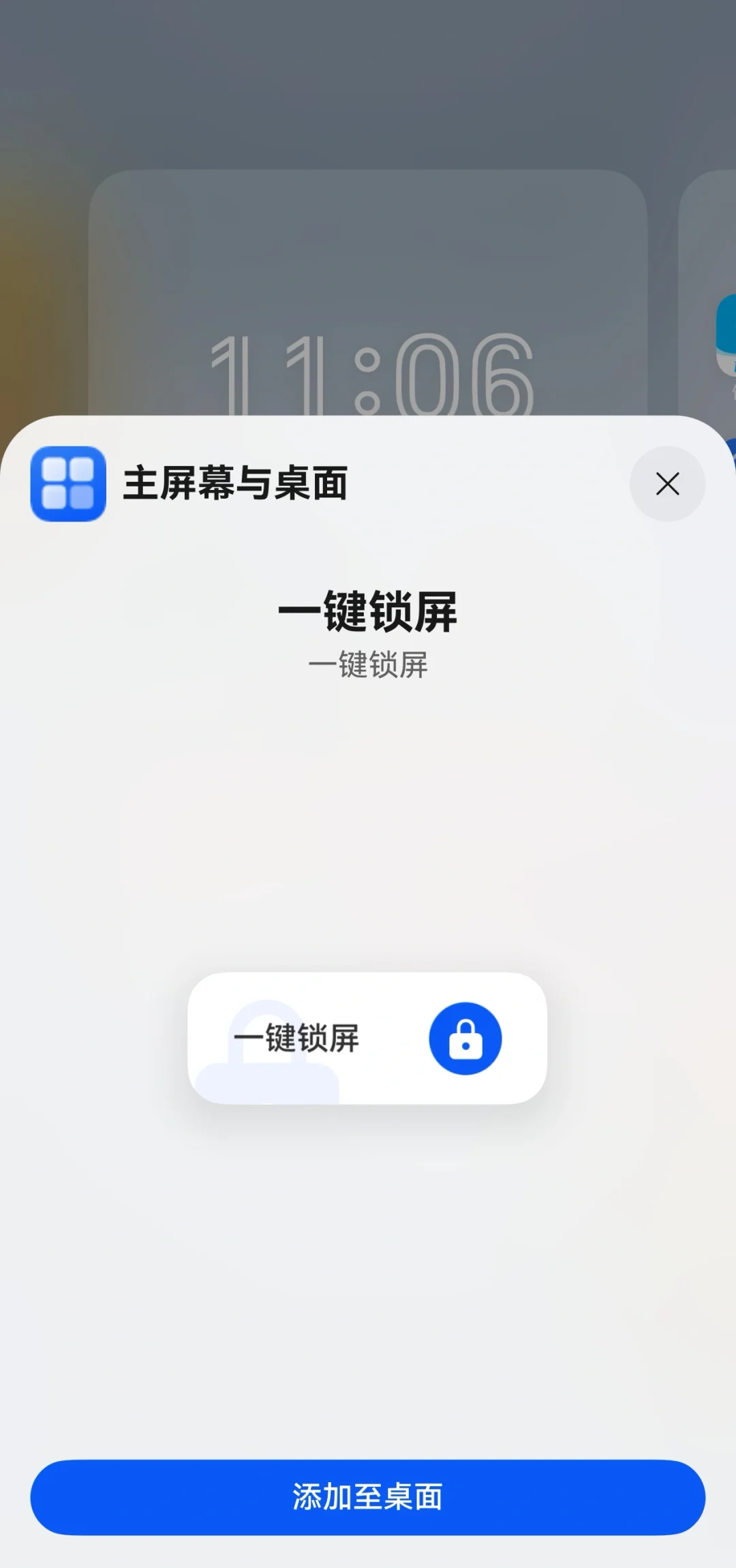Click the blurred home screen area above the sheet

(x=368, y=102)
